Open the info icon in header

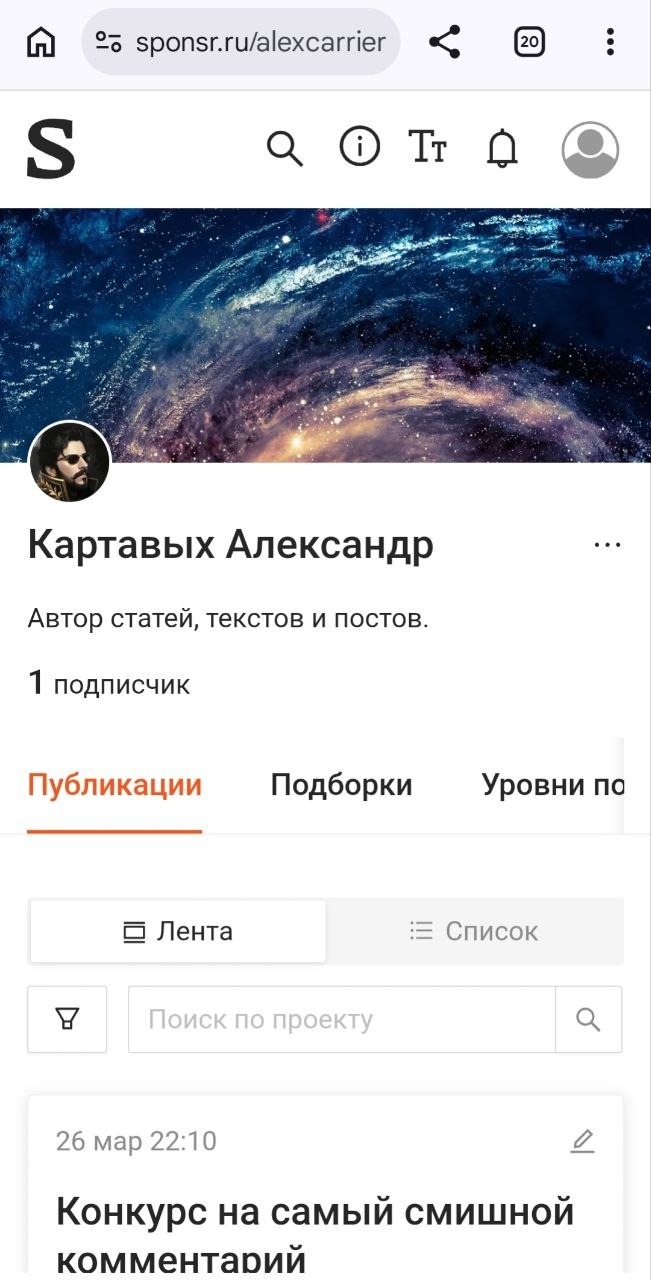(360, 148)
